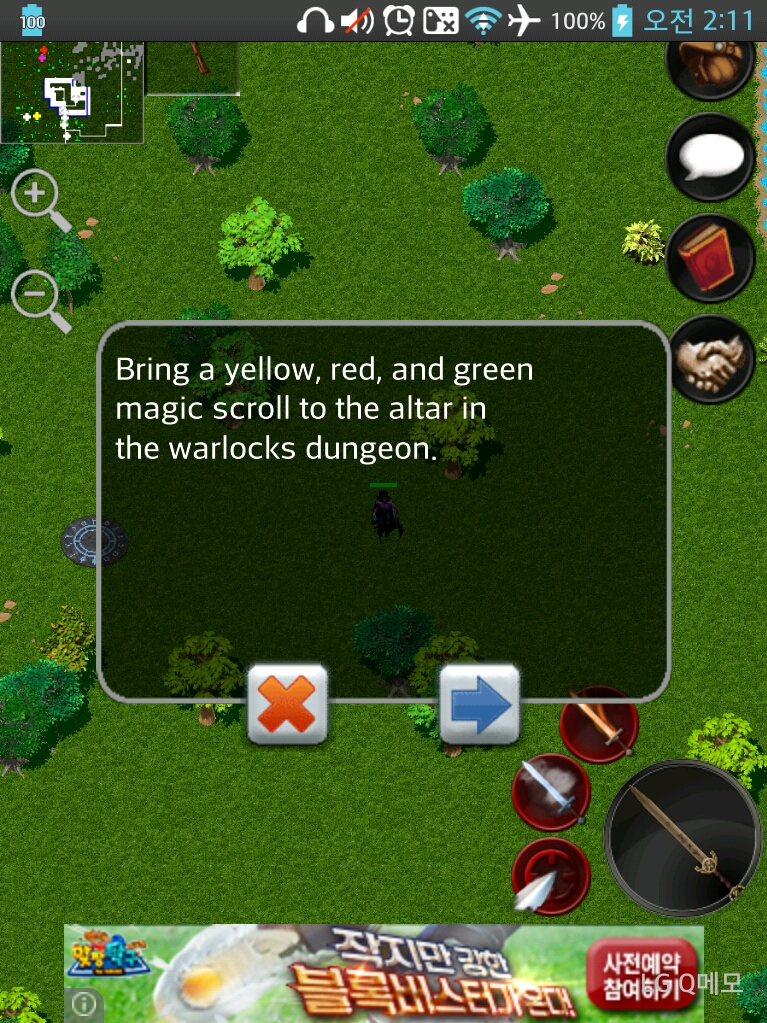The image size is (767, 1023).
Task: Use the flaming sword skill
Action: coord(599,725)
